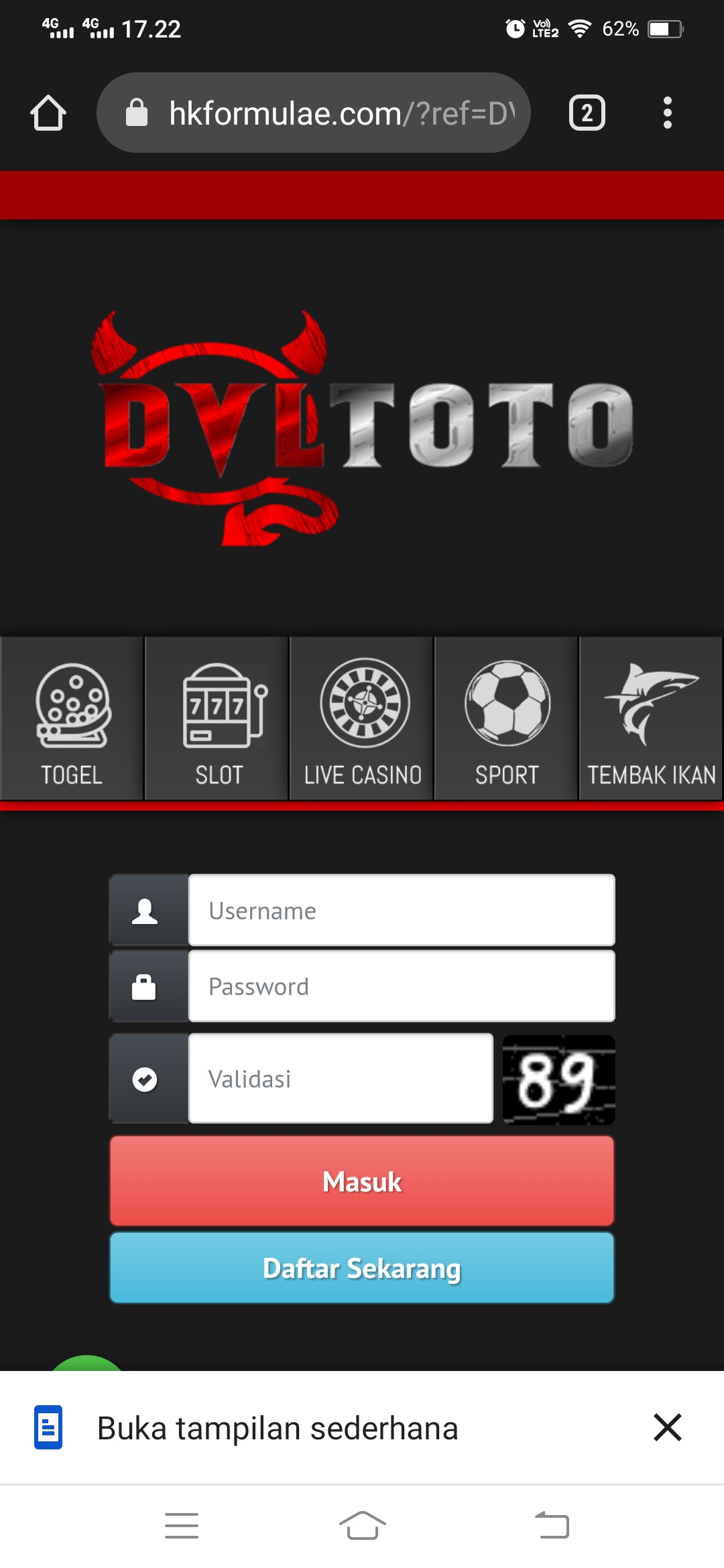
Task: Open the LIVE CASINO category
Action: point(362,718)
